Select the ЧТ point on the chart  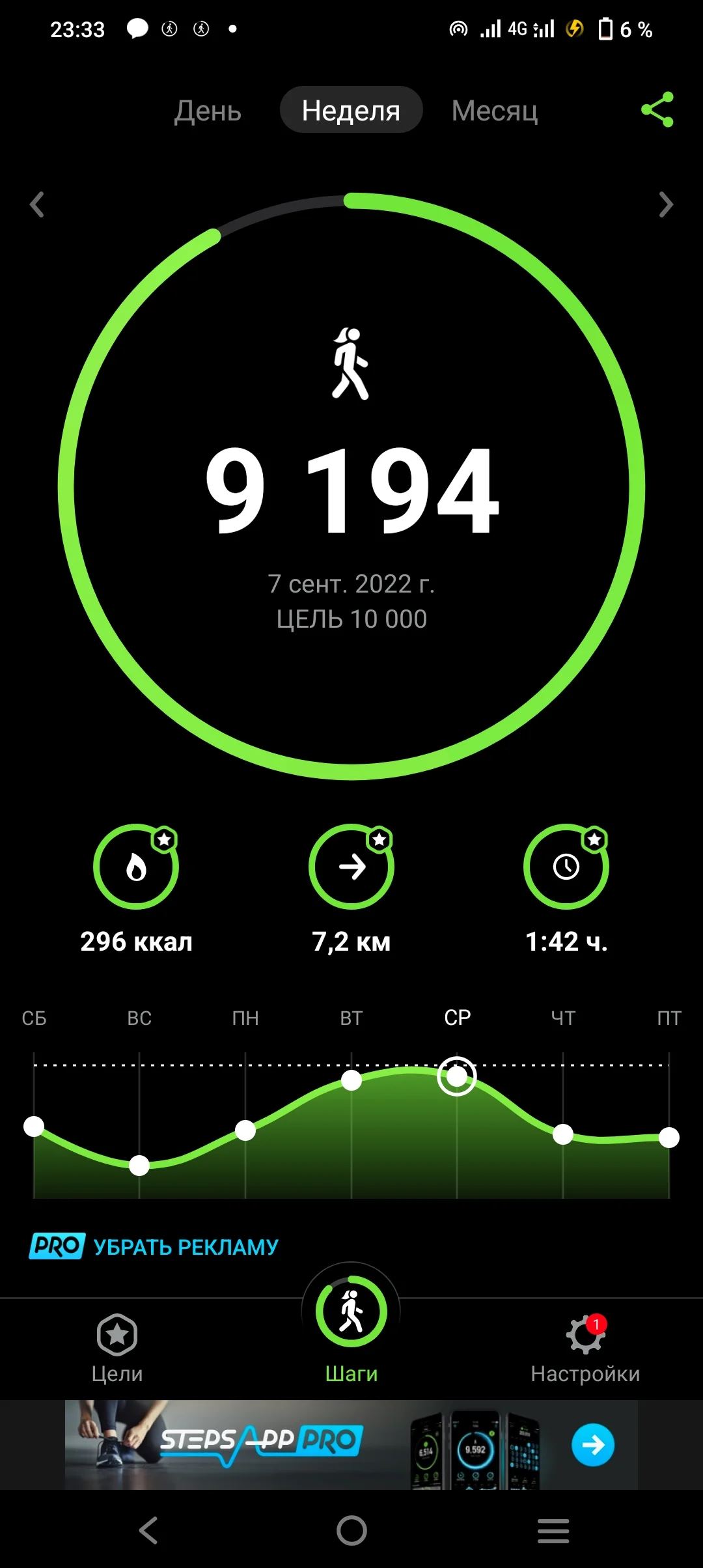[x=563, y=1134]
